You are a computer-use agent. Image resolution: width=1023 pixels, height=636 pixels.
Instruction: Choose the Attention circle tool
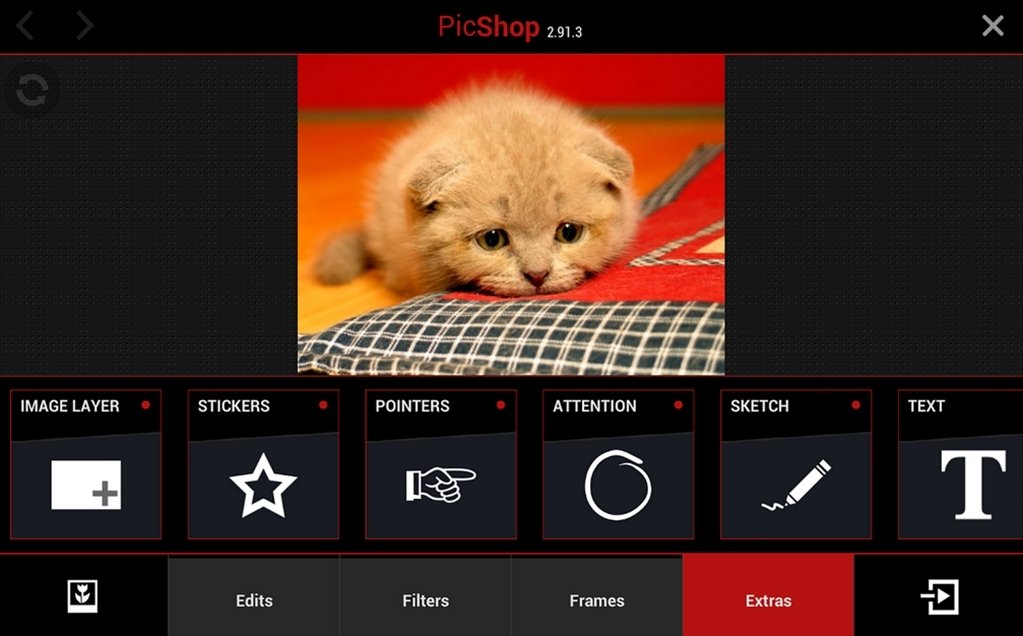(618, 465)
